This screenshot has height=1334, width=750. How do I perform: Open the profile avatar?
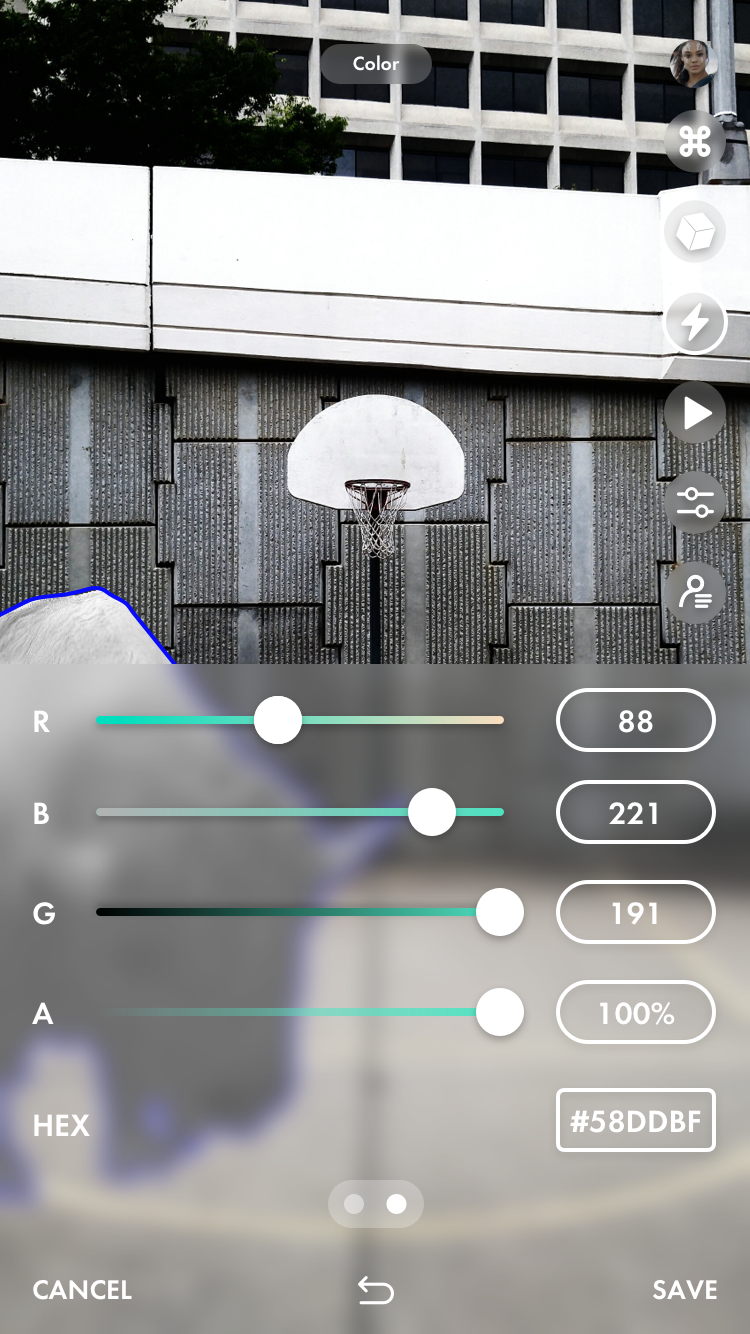694,64
